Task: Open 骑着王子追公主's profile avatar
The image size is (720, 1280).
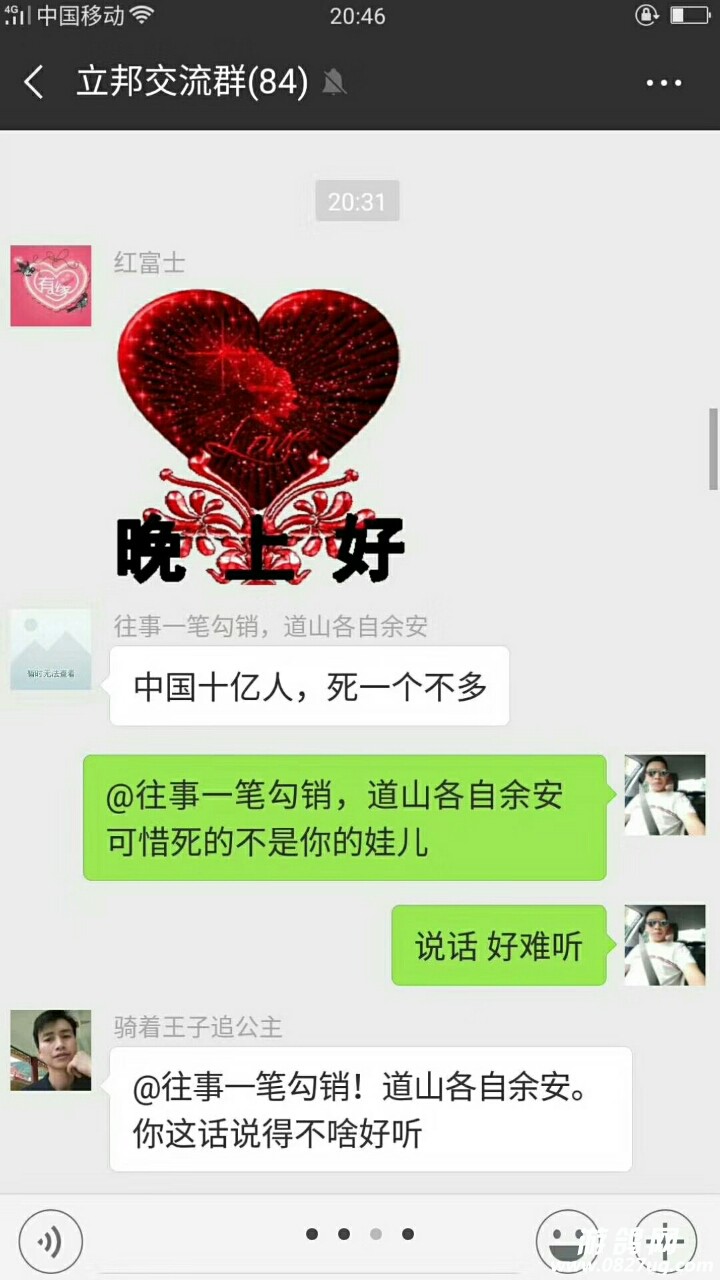Action: coord(51,1050)
